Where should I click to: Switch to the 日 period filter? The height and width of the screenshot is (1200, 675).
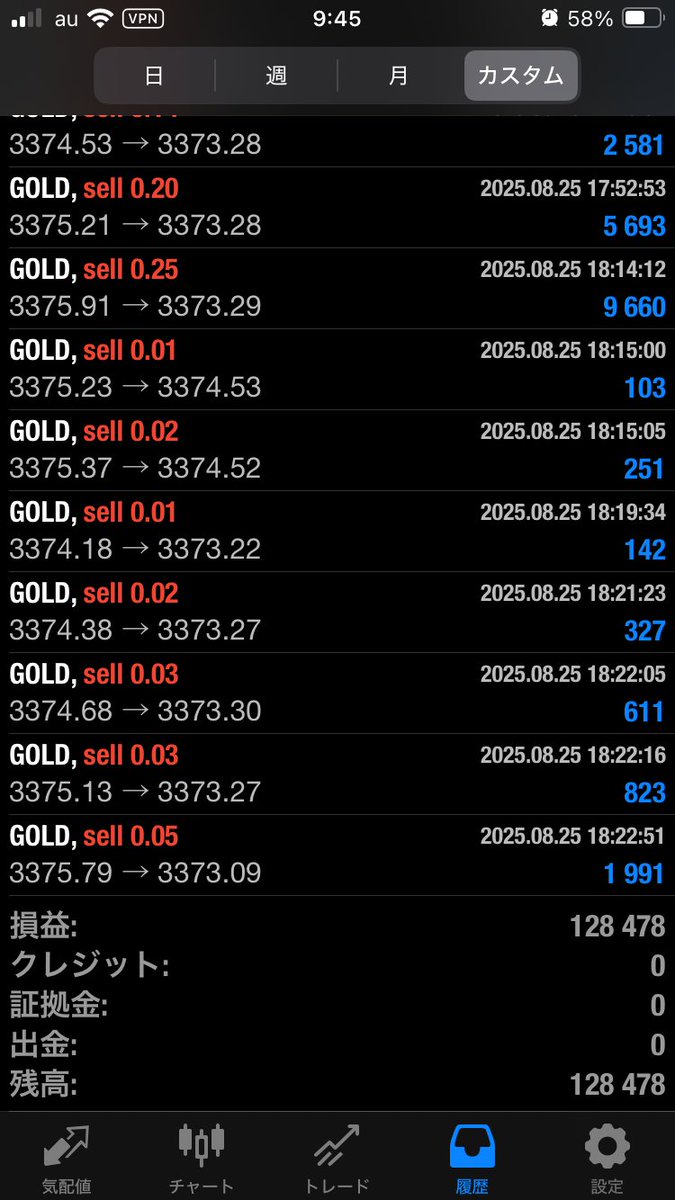(x=154, y=76)
